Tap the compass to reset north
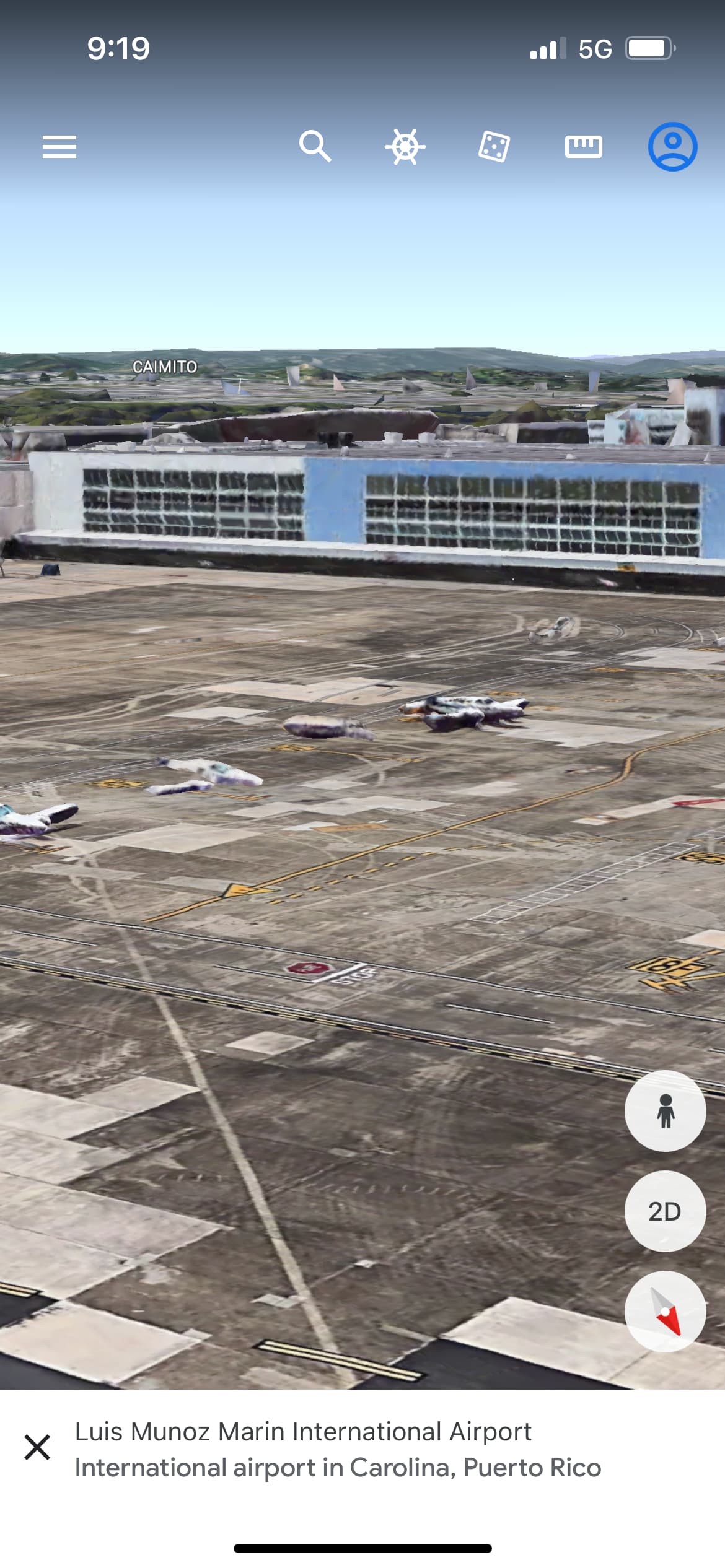This screenshot has height=1568, width=725. [665, 1311]
